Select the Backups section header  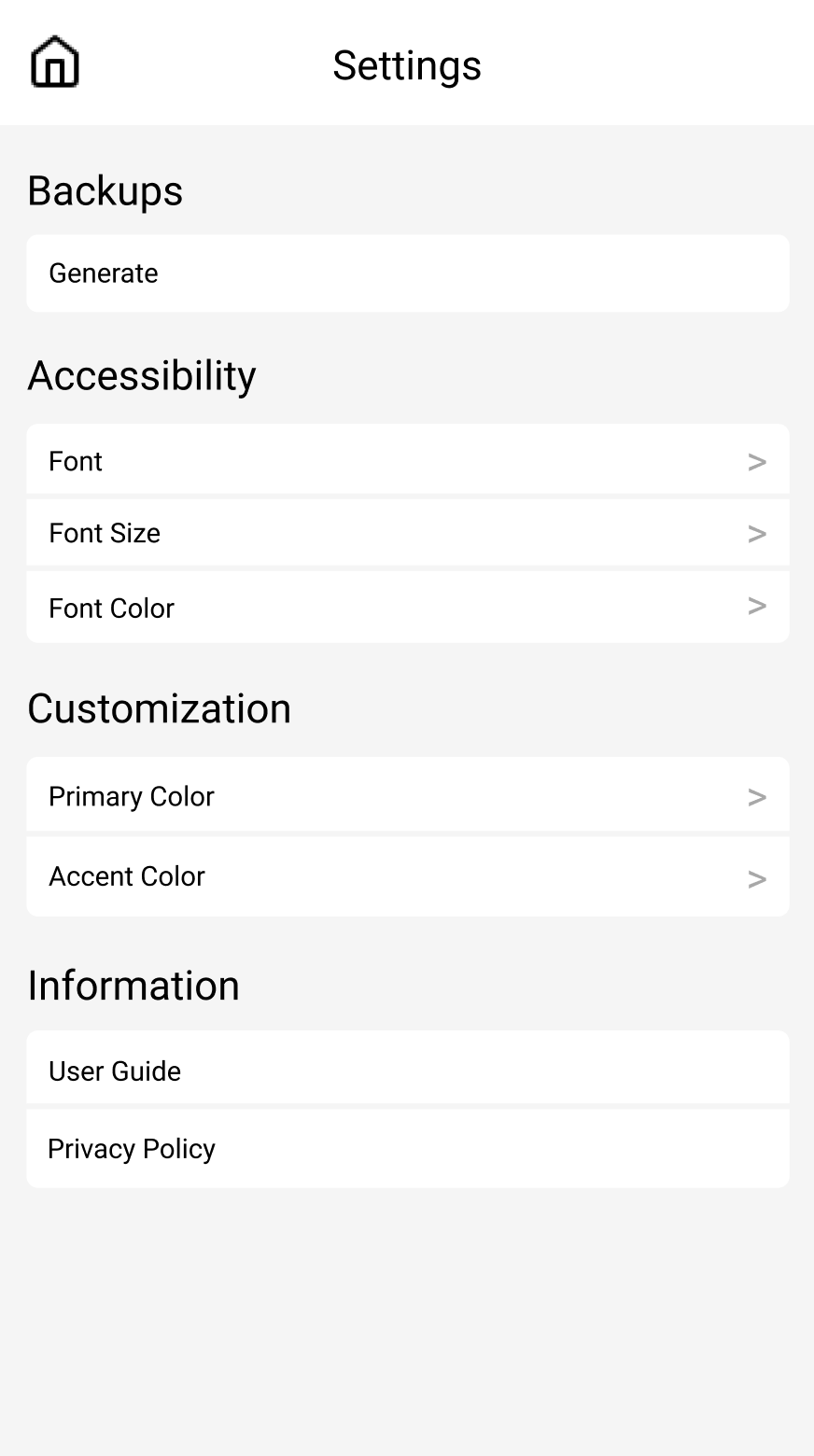pos(105,190)
